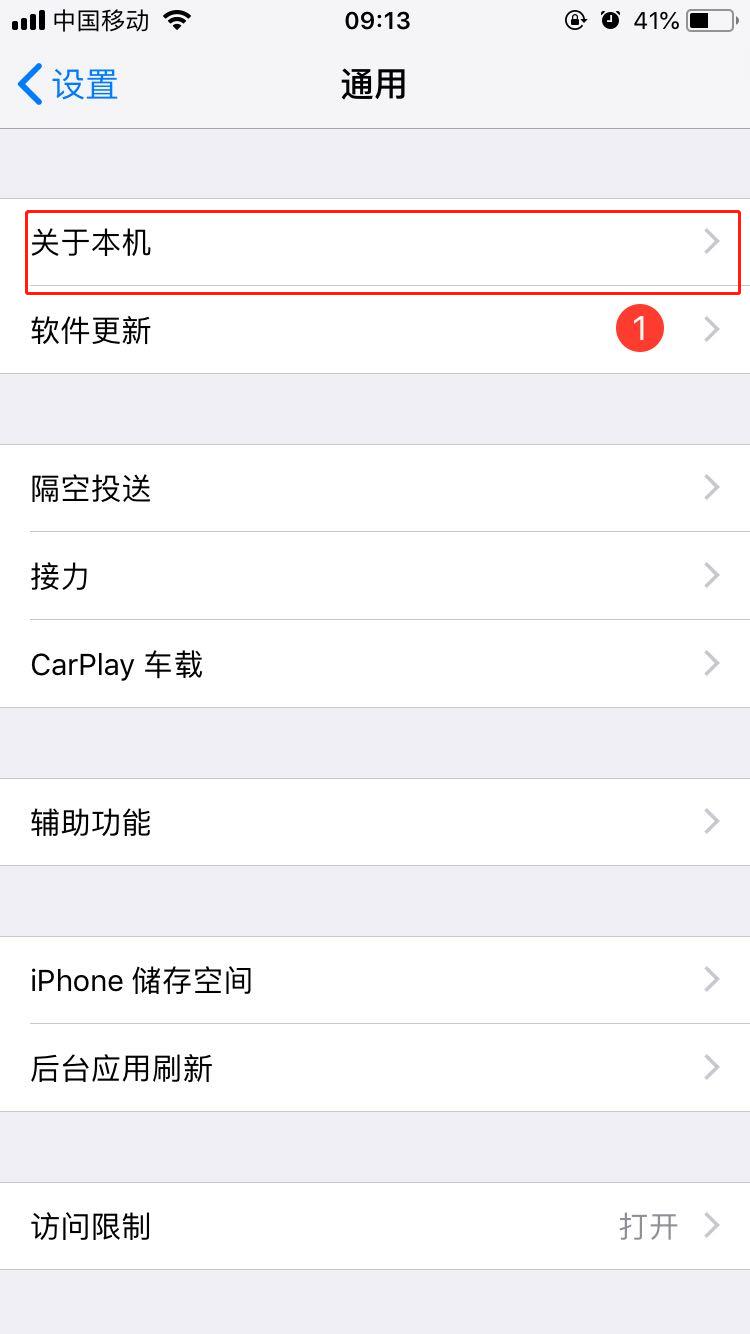Select the 通用 title

(x=375, y=85)
